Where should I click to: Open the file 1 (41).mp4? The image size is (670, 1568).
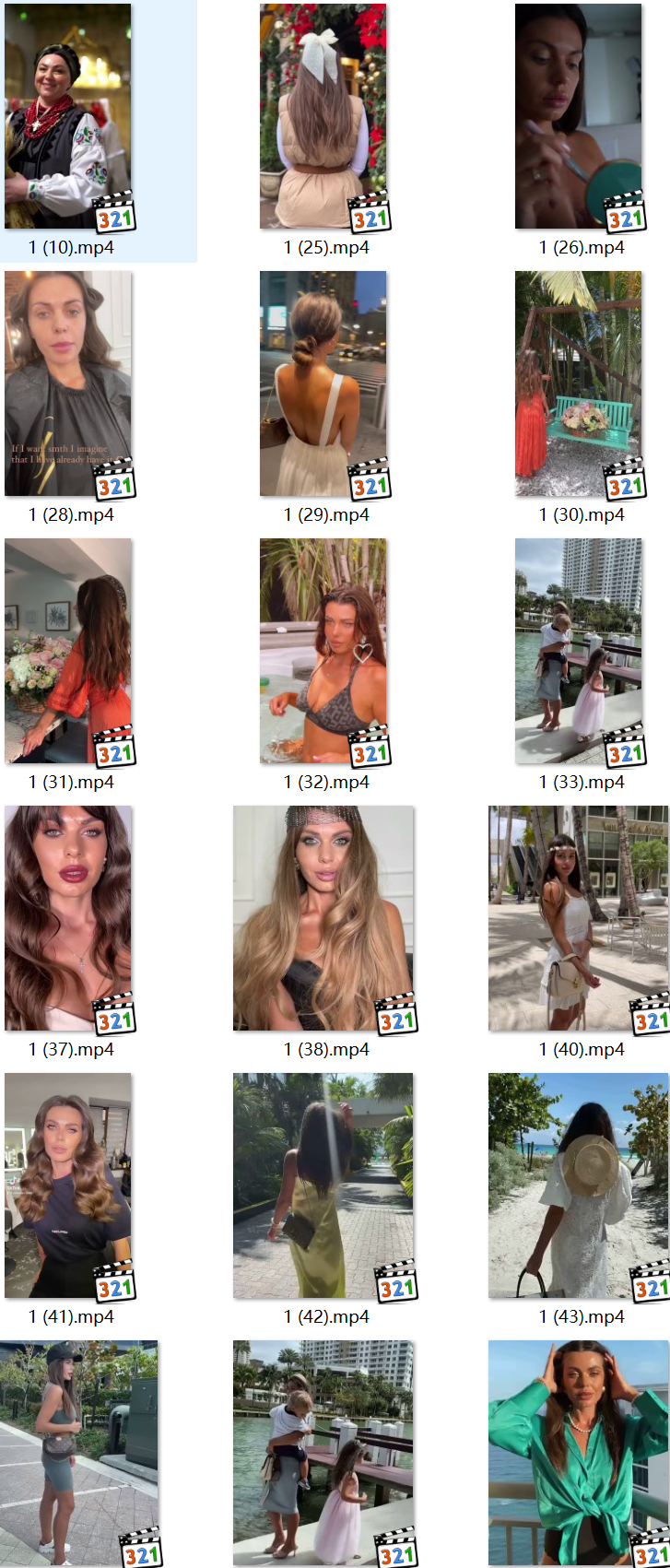(68, 1186)
